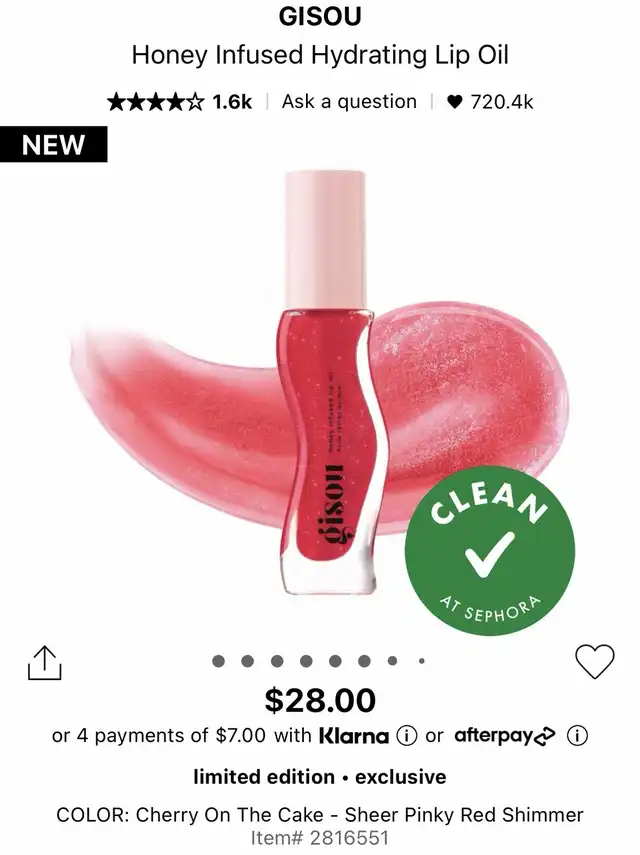Open Afterpay payment info icon

(x=576, y=736)
